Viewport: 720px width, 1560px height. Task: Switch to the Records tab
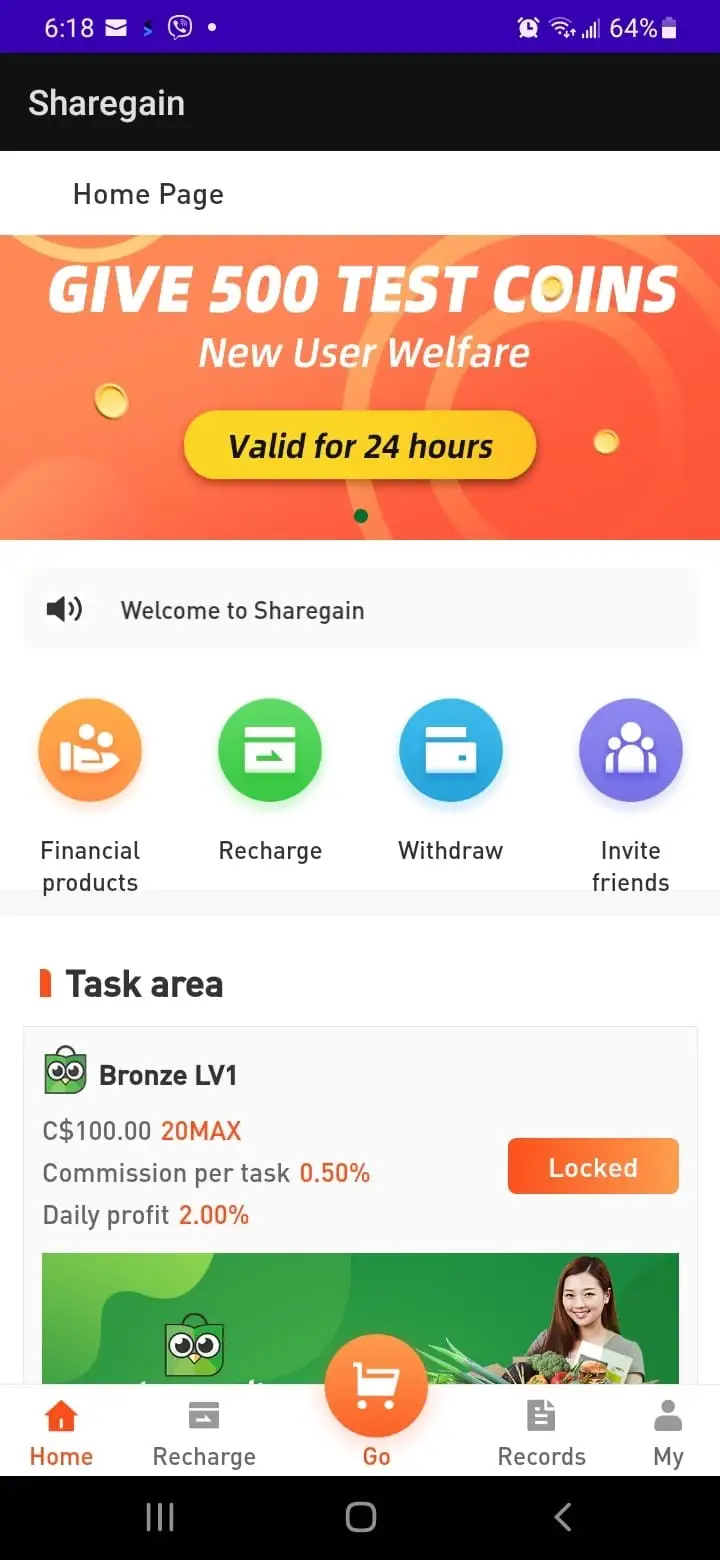[x=541, y=1432]
